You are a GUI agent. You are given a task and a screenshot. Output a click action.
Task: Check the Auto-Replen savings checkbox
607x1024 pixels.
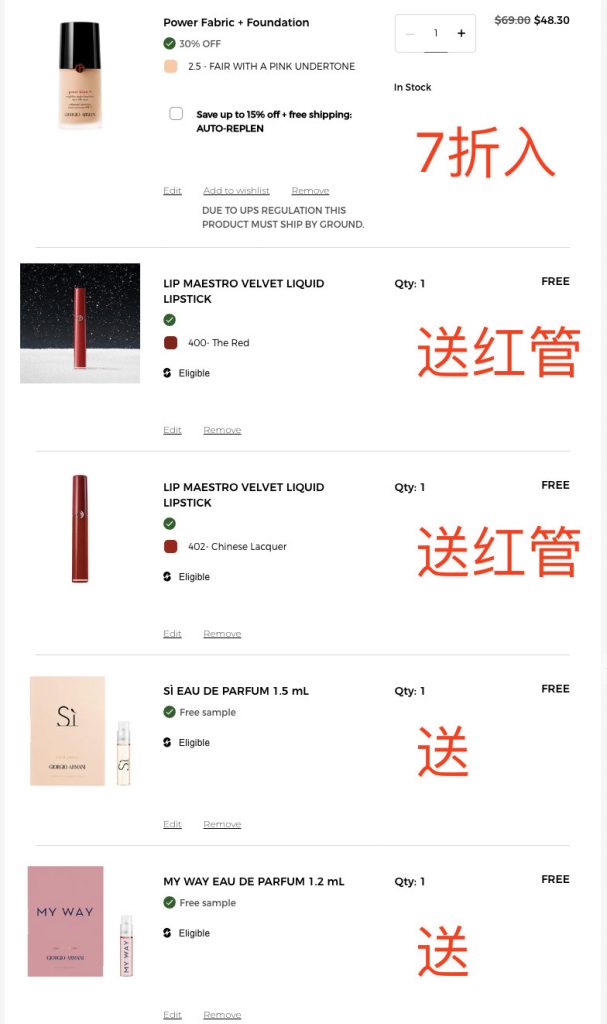point(176,114)
